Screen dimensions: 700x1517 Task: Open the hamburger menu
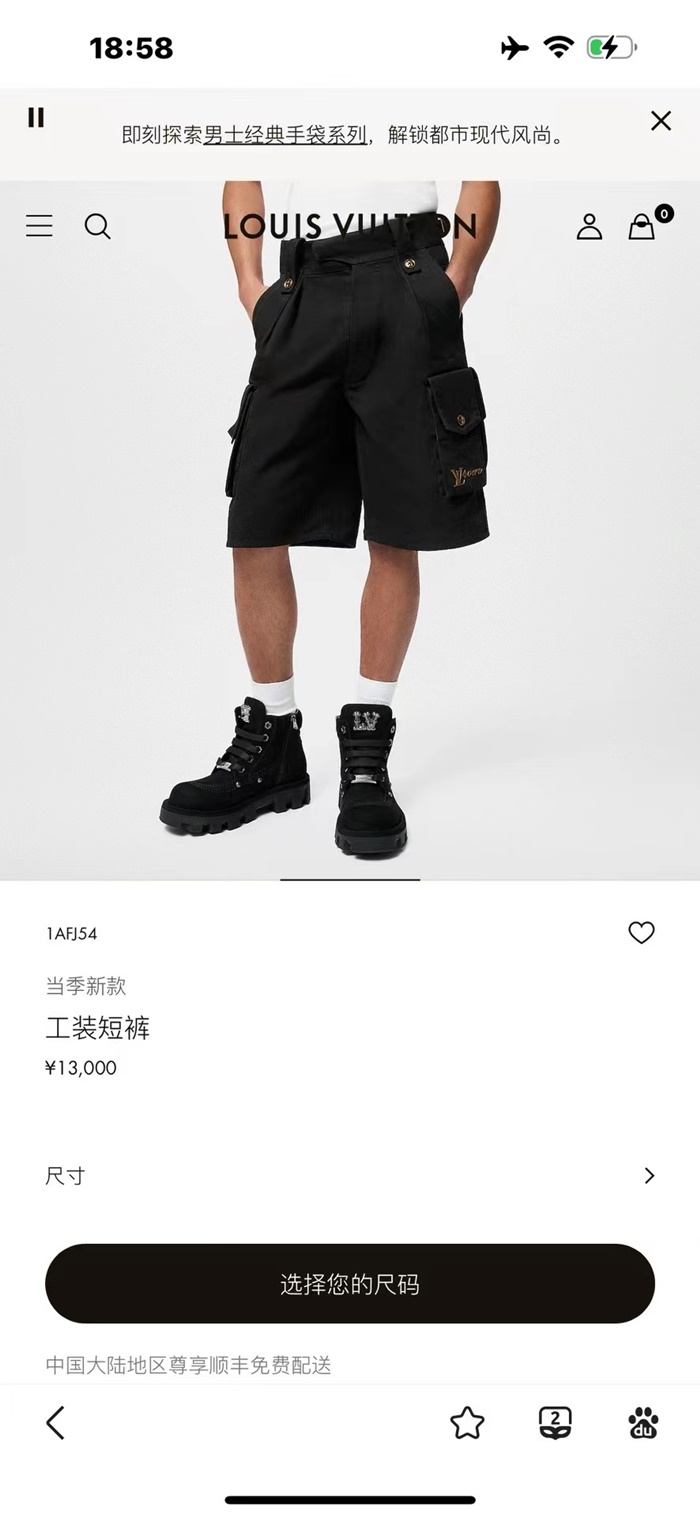tap(39, 226)
